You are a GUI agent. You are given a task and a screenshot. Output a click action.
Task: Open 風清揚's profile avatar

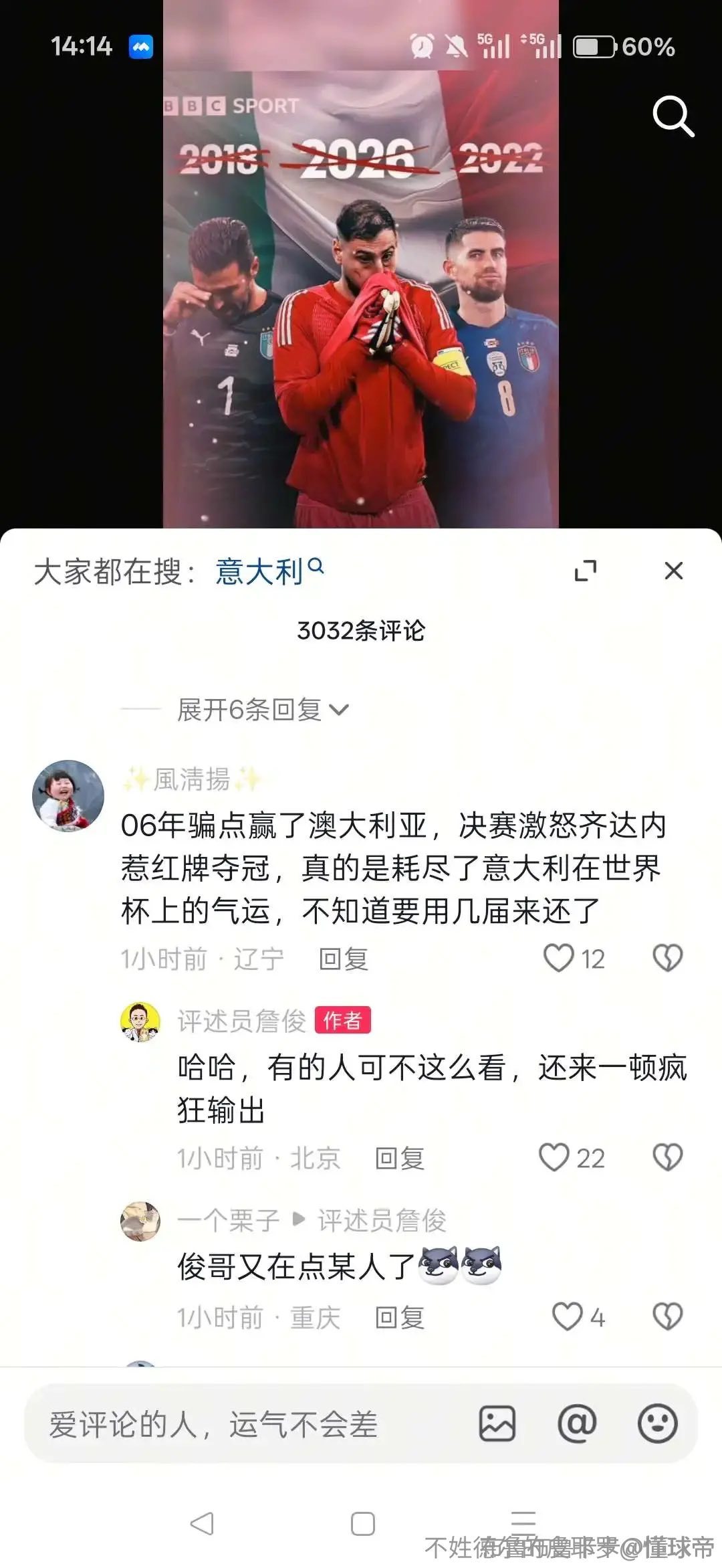(68, 795)
